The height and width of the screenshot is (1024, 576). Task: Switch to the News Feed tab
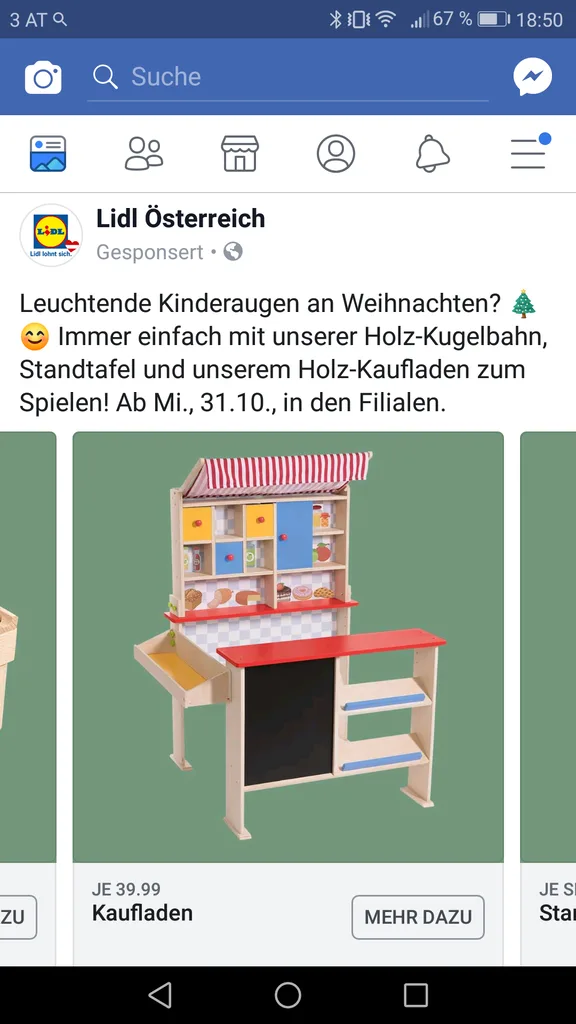[48, 153]
